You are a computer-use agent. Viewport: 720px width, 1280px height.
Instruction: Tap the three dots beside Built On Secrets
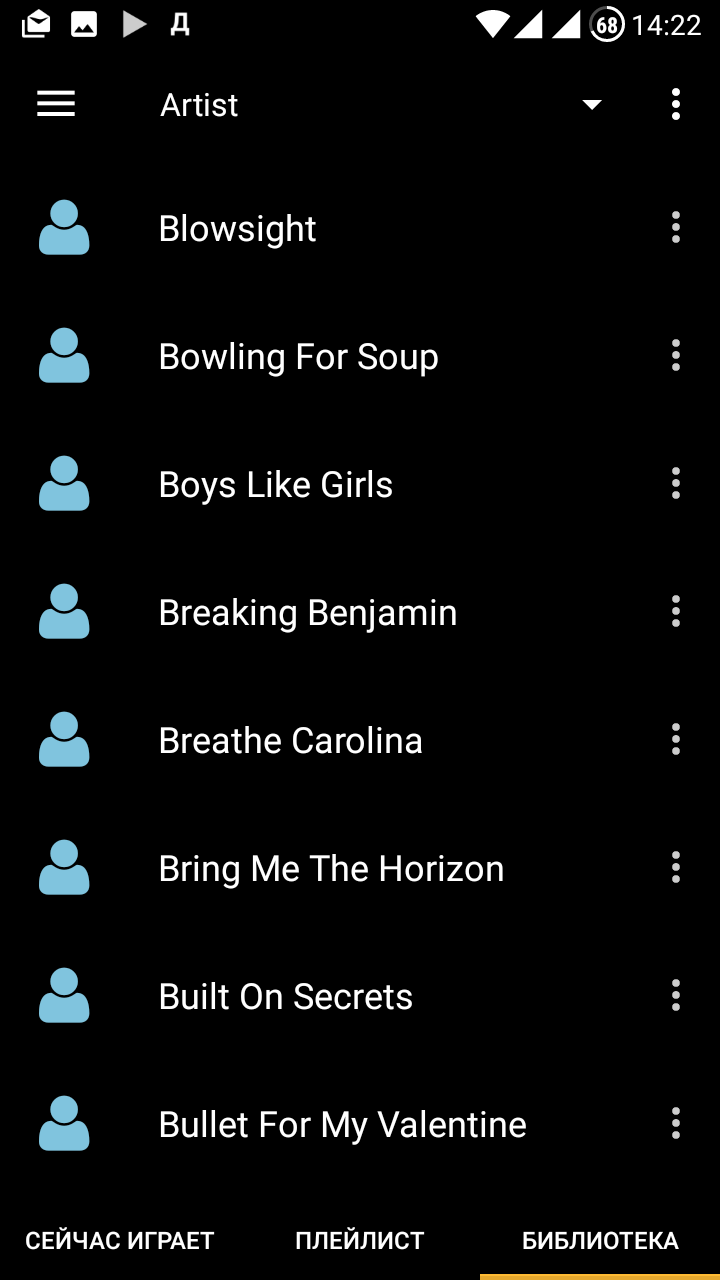[x=676, y=996]
